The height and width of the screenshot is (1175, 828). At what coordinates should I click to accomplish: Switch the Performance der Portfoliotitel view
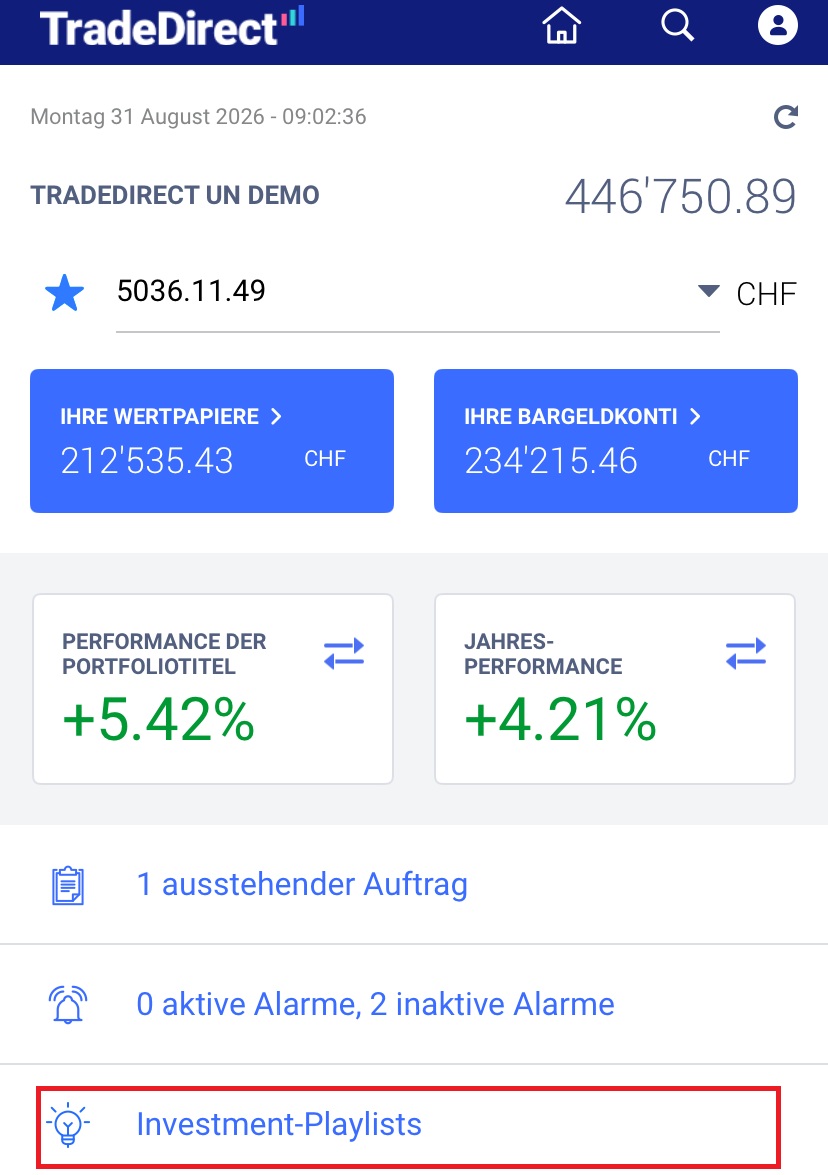pos(344,653)
